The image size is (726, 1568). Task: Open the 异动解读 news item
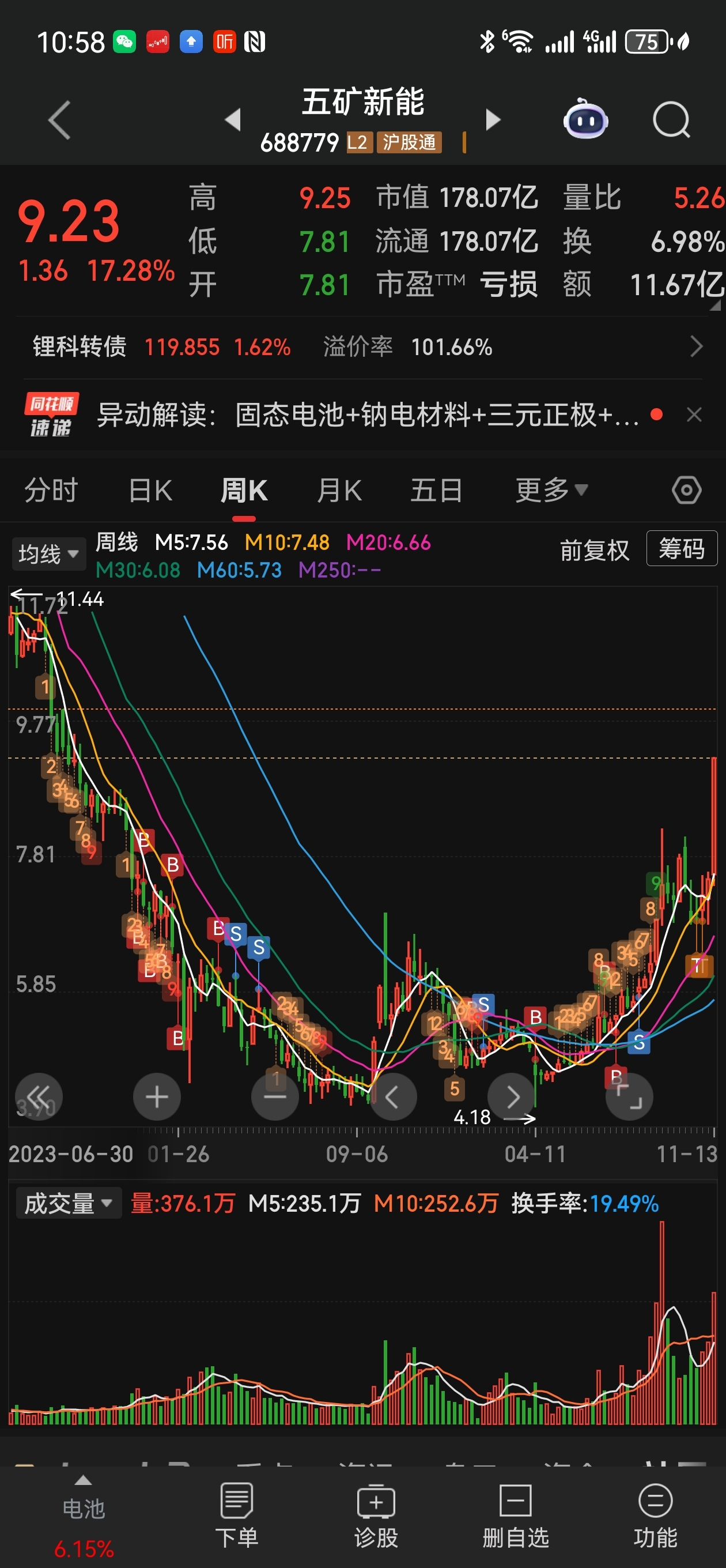pyautogui.click(x=365, y=415)
